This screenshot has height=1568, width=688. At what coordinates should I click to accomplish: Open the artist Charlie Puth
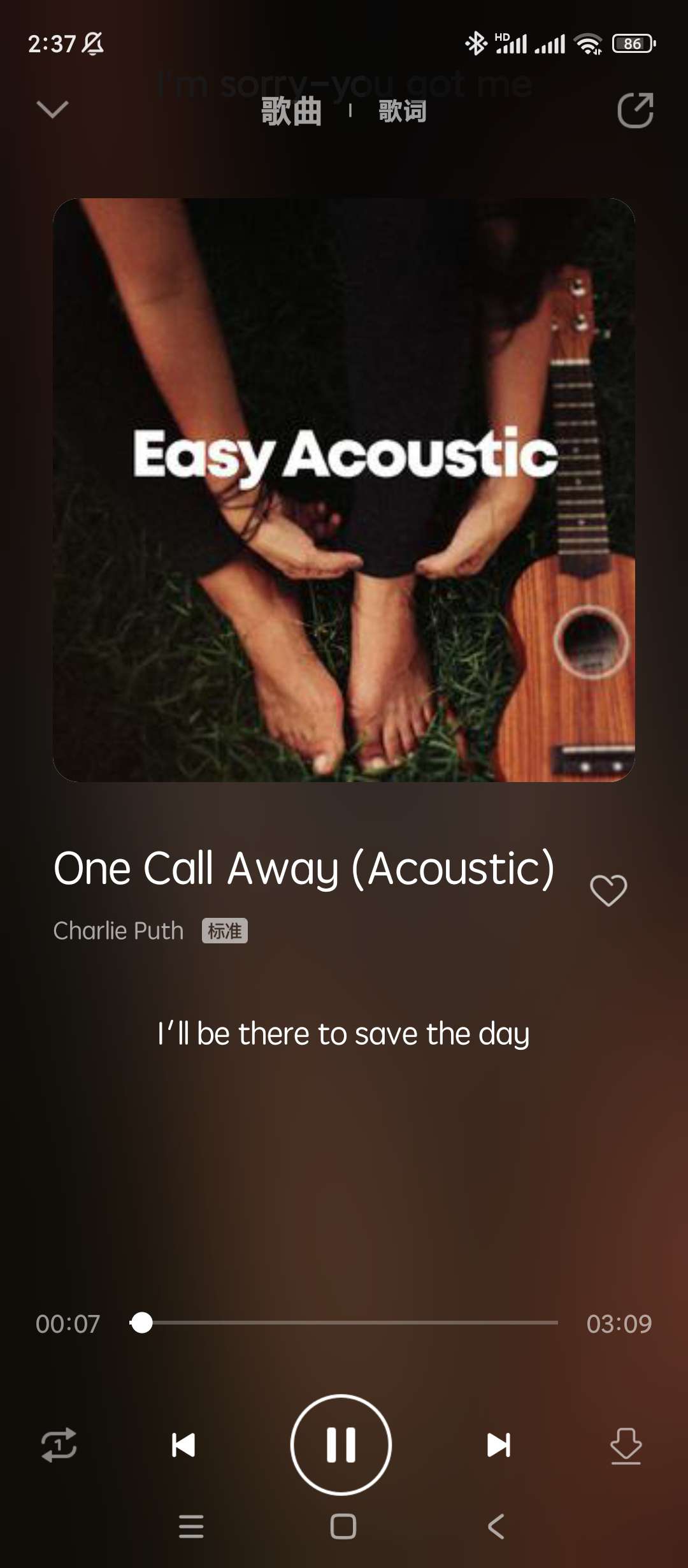pyautogui.click(x=118, y=931)
